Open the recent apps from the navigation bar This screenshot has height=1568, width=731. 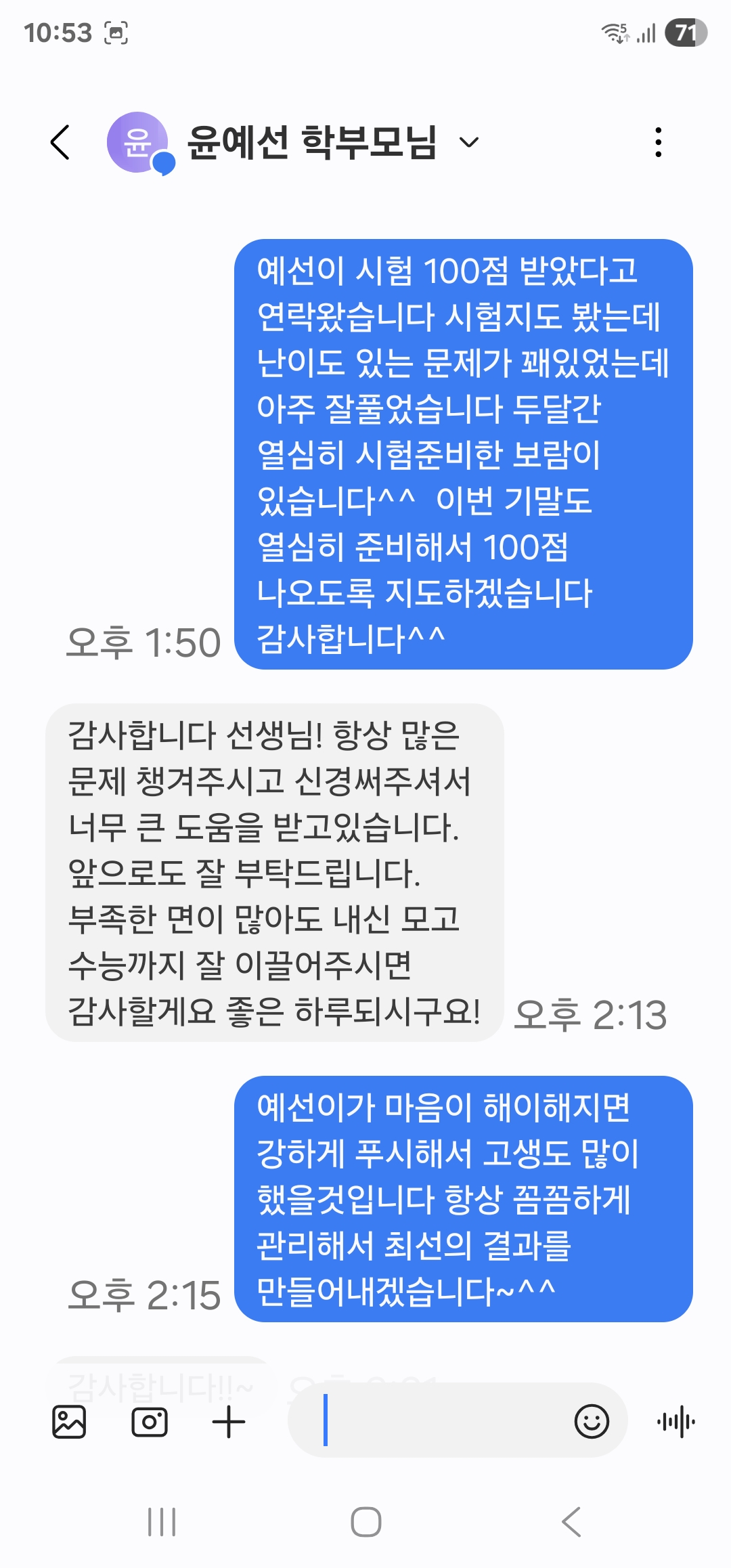(x=162, y=1522)
